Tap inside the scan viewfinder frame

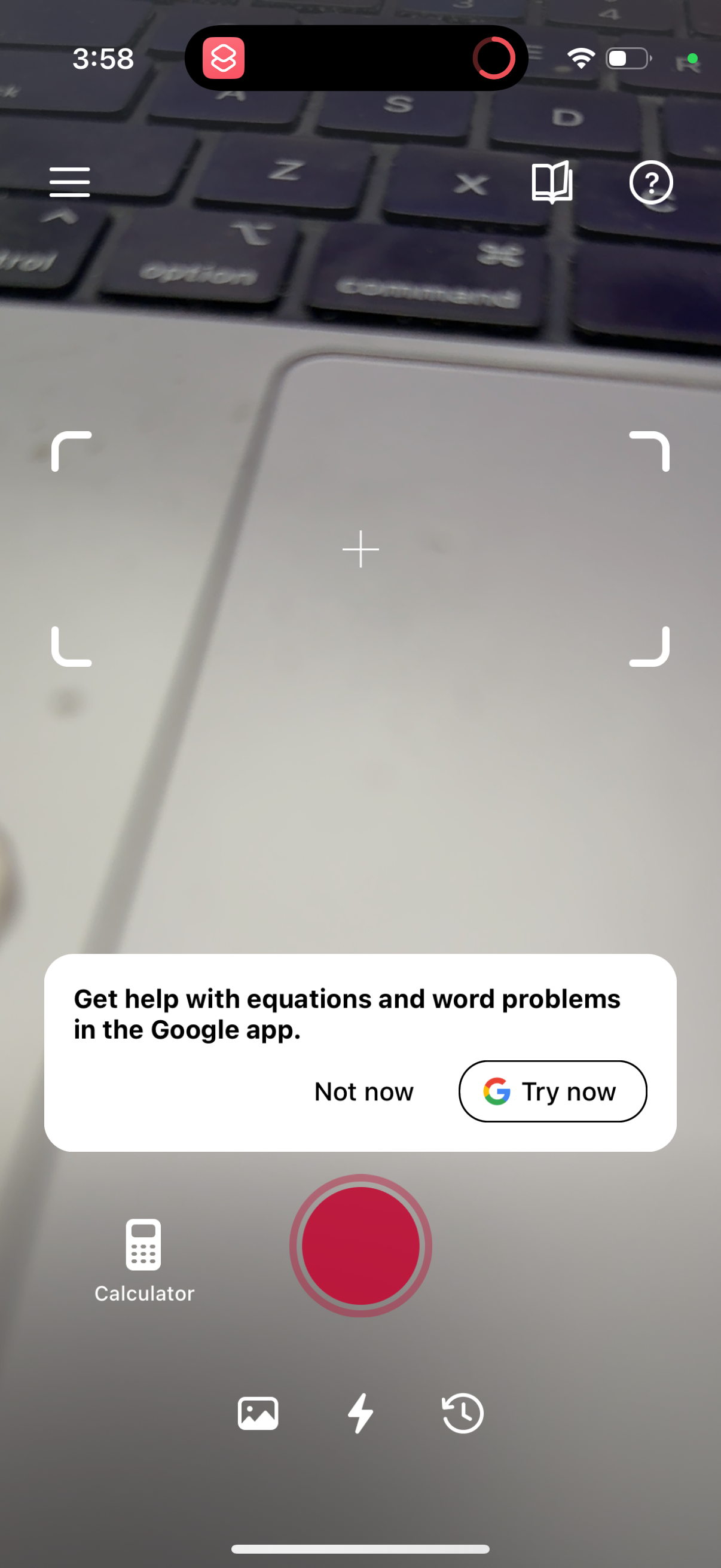360,550
